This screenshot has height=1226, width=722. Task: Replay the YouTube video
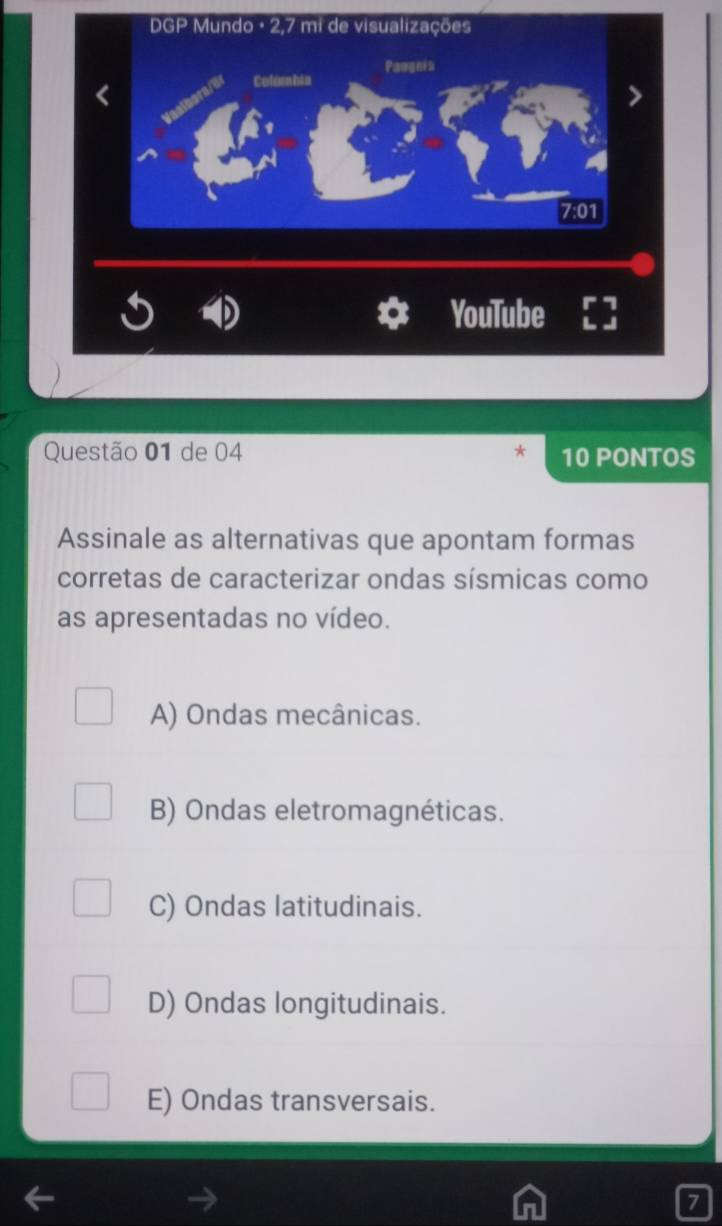pos(136,316)
